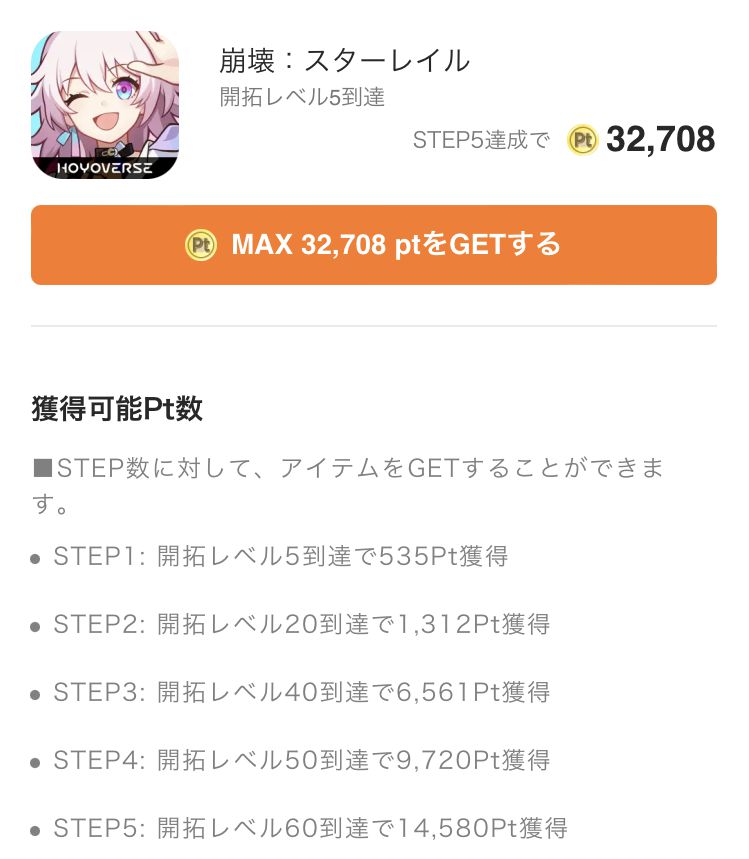The width and height of the screenshot is (749, 859).
Task: Tap the MAX 32,708 ptをGETする button
Action: [374, 245]
